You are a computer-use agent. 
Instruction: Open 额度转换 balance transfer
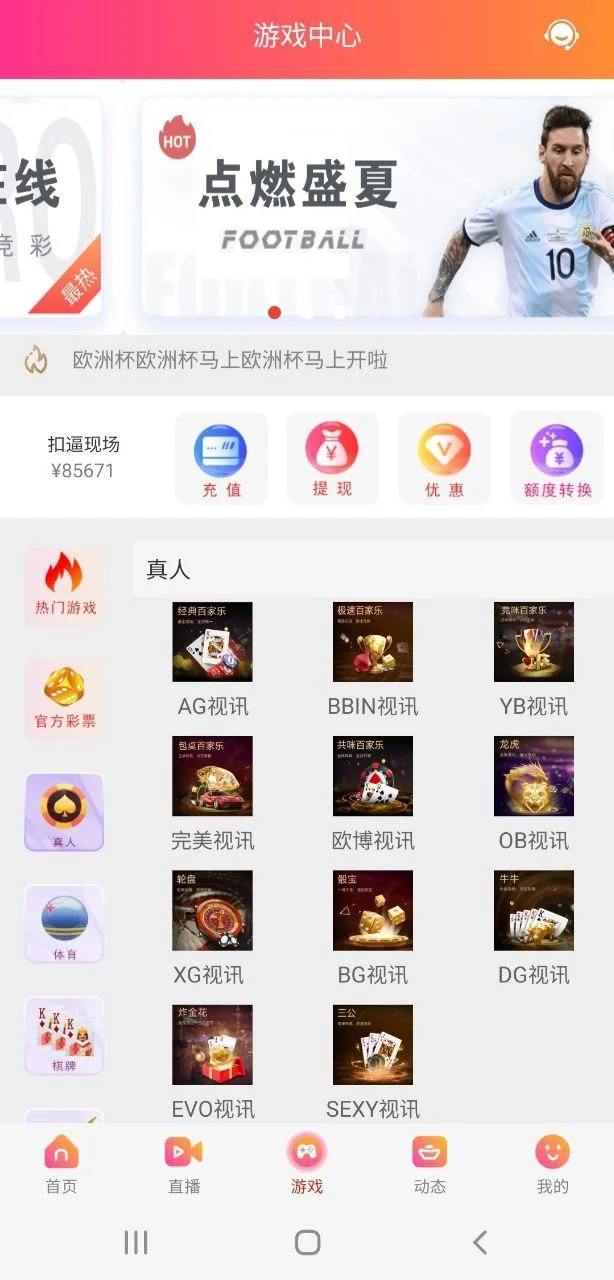tap(557, 459)
